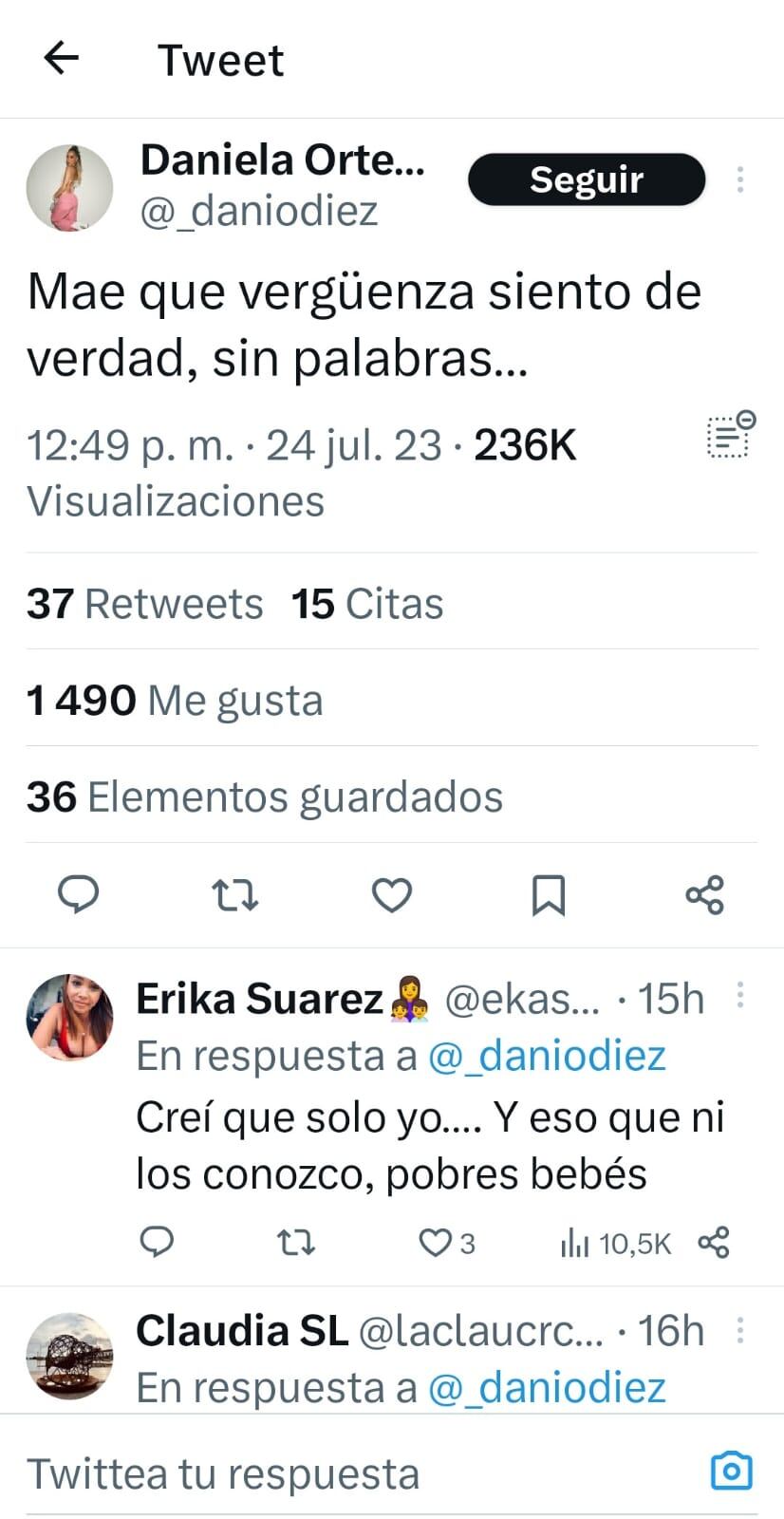This screenshot has width=784, height=1519.
Task: View the 15 Citas list
Action: click(367, 604)
